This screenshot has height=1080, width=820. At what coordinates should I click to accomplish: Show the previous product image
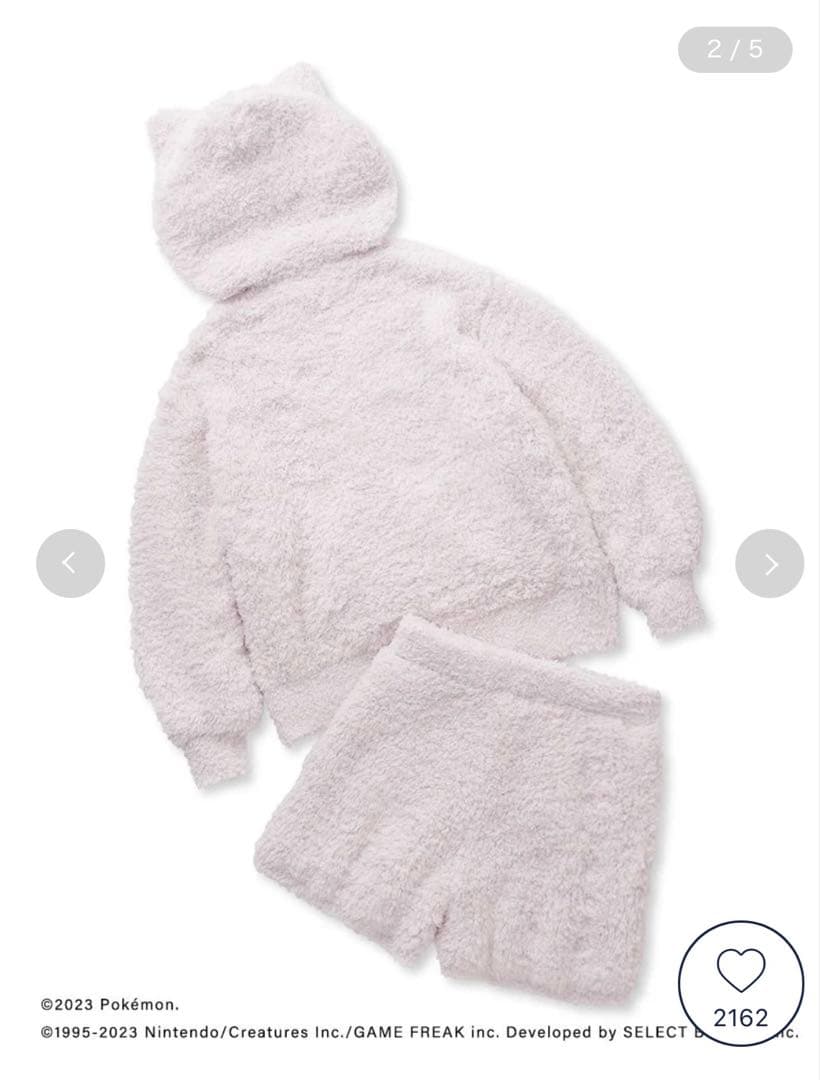(70, 563)
